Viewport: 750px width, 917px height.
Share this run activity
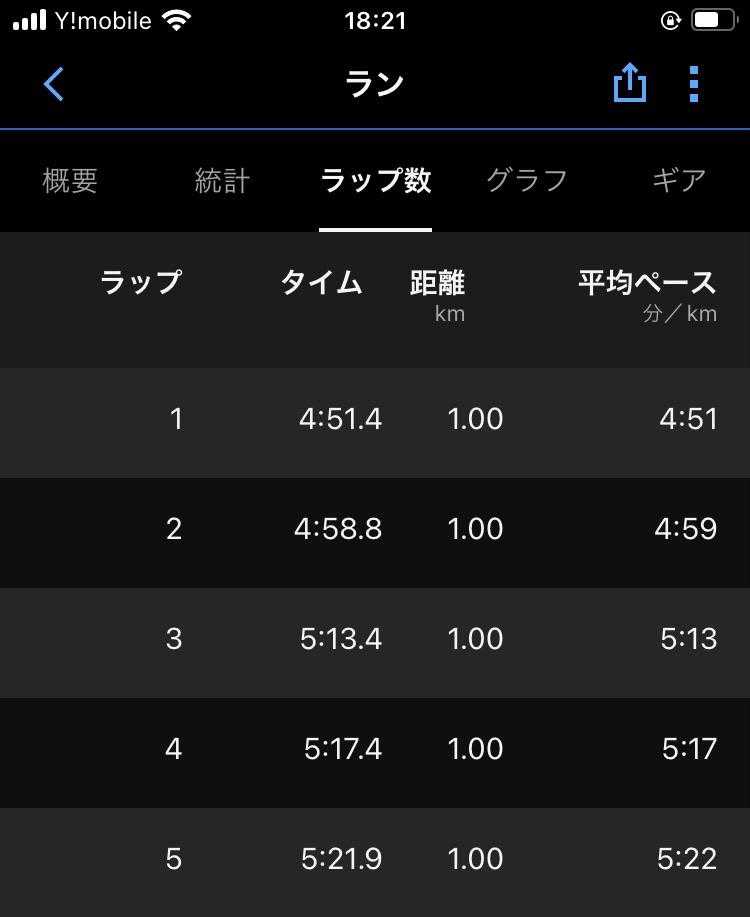[x=629, y=84]
